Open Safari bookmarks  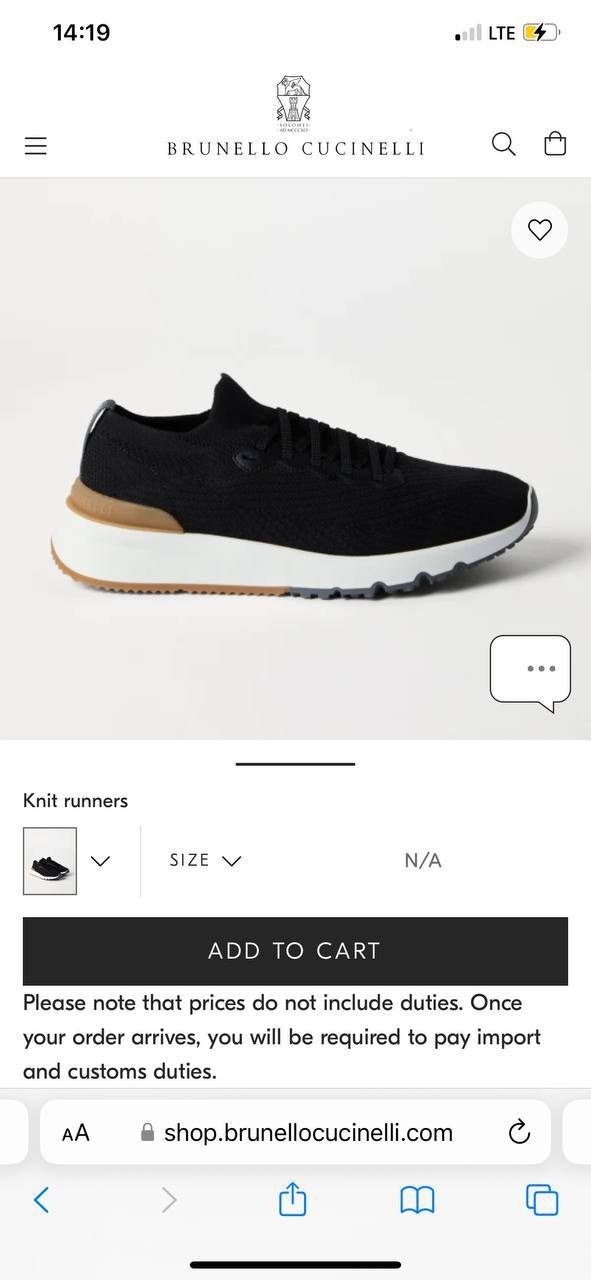click(x=417, y=1200)
